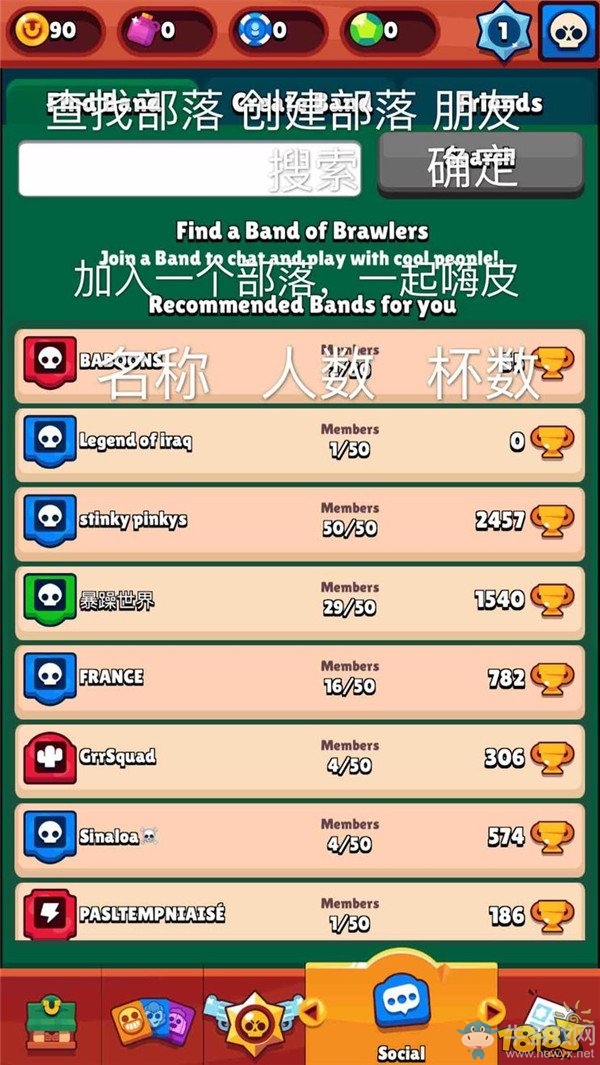The height and width of the screenshot is (1065, 600).
Task: Open the Legend of iraq band
Action: pos(300,440)
